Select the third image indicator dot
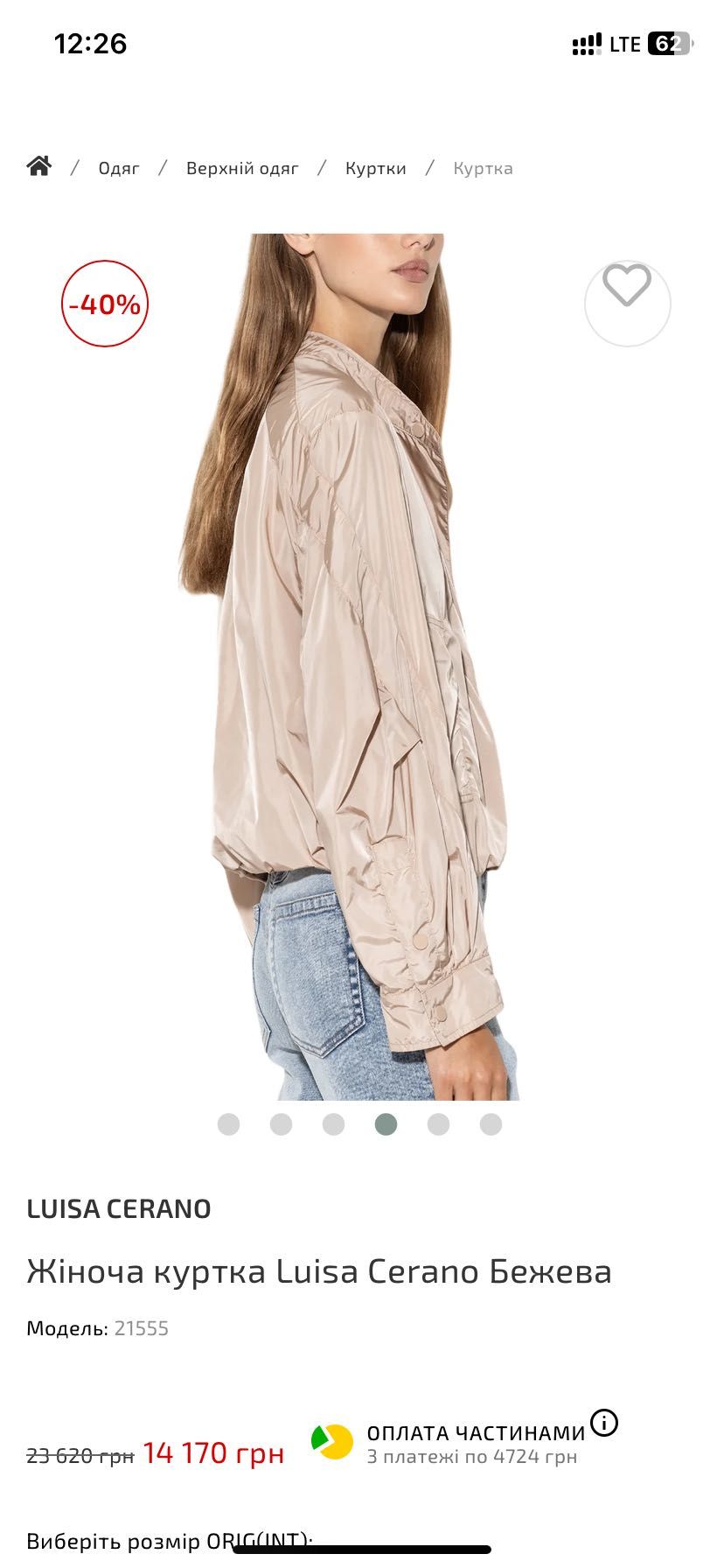Image resolution: width=724 pixels, height=1568 pixels. 333,1124
